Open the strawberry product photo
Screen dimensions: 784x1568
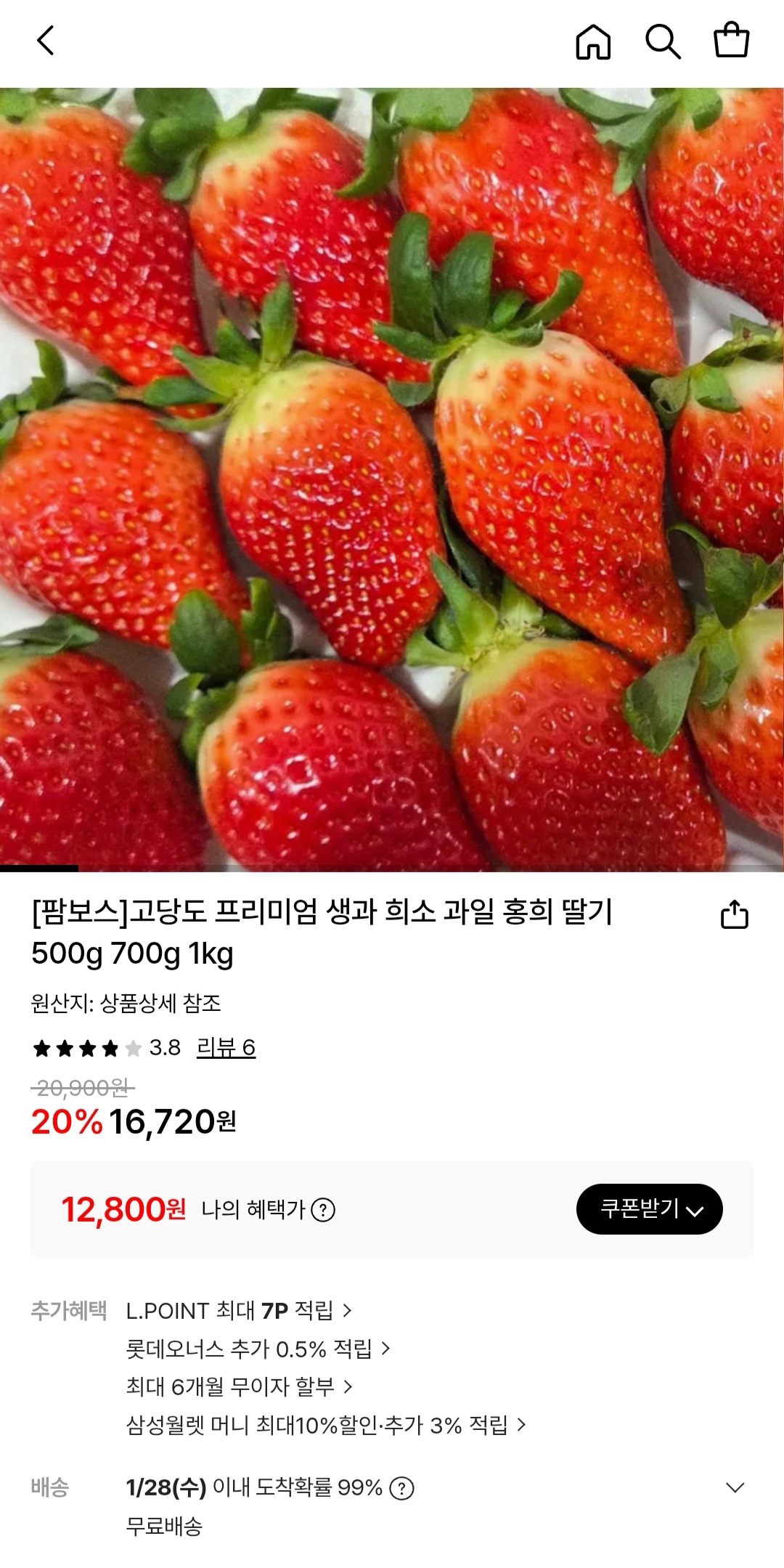point(392,479)
